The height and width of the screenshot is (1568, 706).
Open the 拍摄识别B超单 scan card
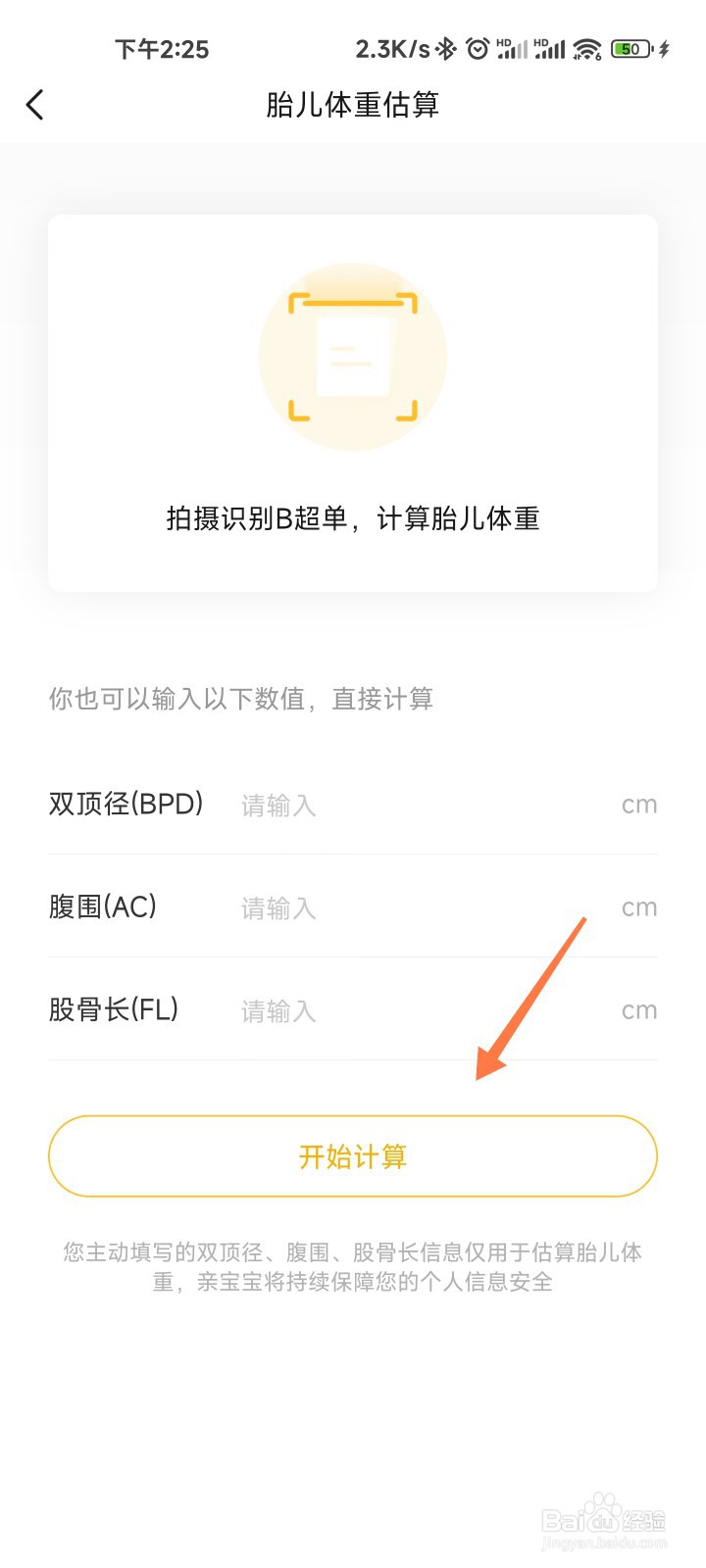click(x=353, y=402)
